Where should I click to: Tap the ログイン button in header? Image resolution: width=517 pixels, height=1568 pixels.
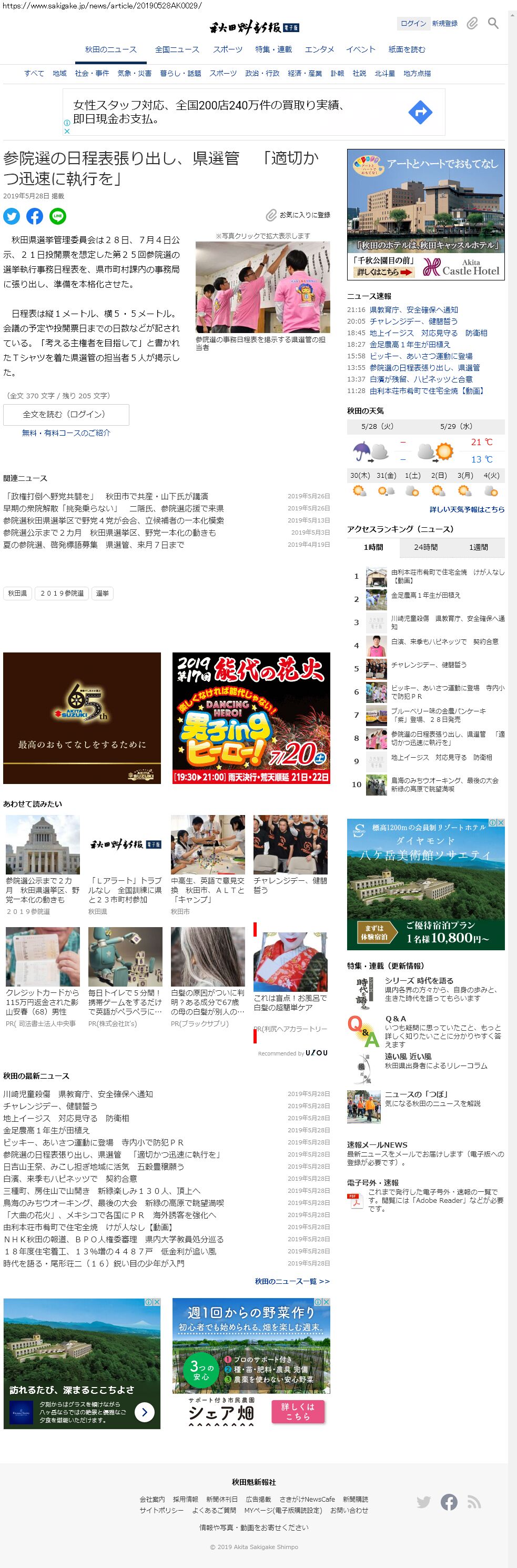point(413,23)
